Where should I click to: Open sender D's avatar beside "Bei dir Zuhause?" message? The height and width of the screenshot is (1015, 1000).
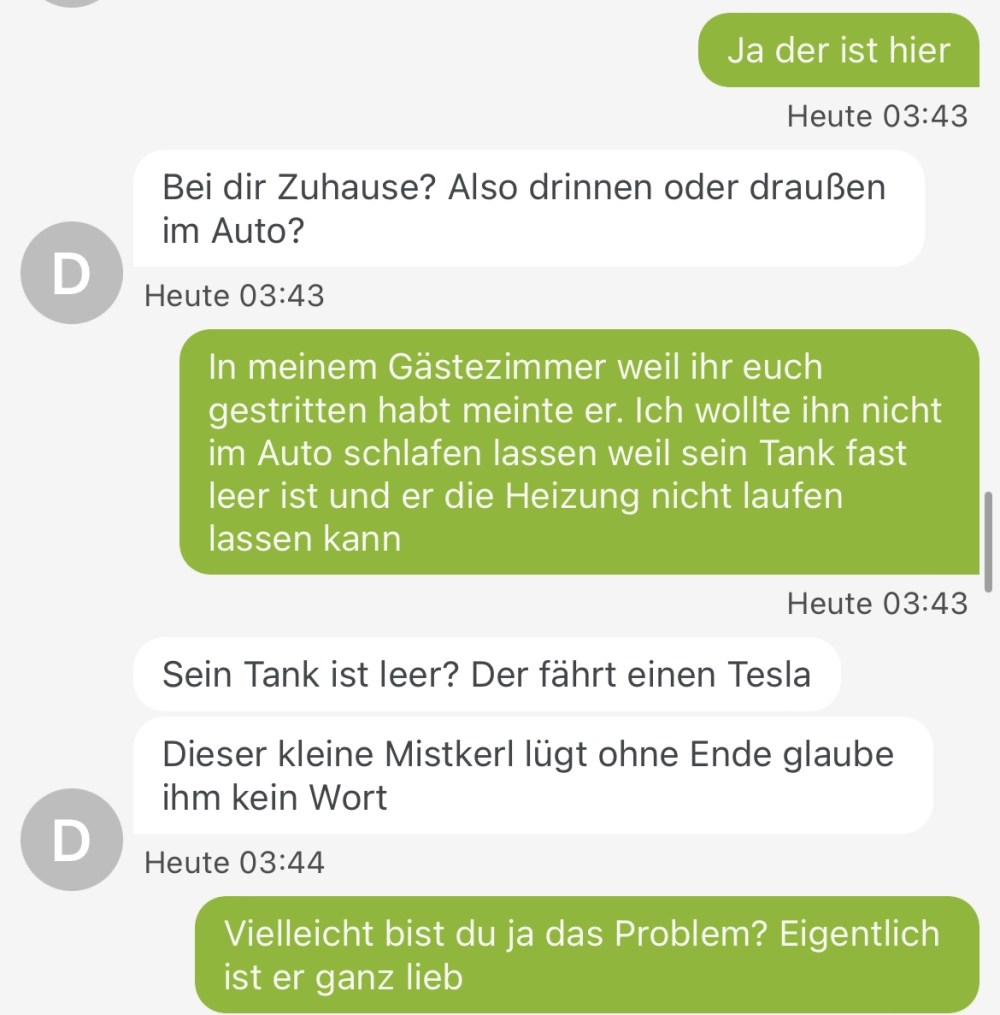point(71,273)
